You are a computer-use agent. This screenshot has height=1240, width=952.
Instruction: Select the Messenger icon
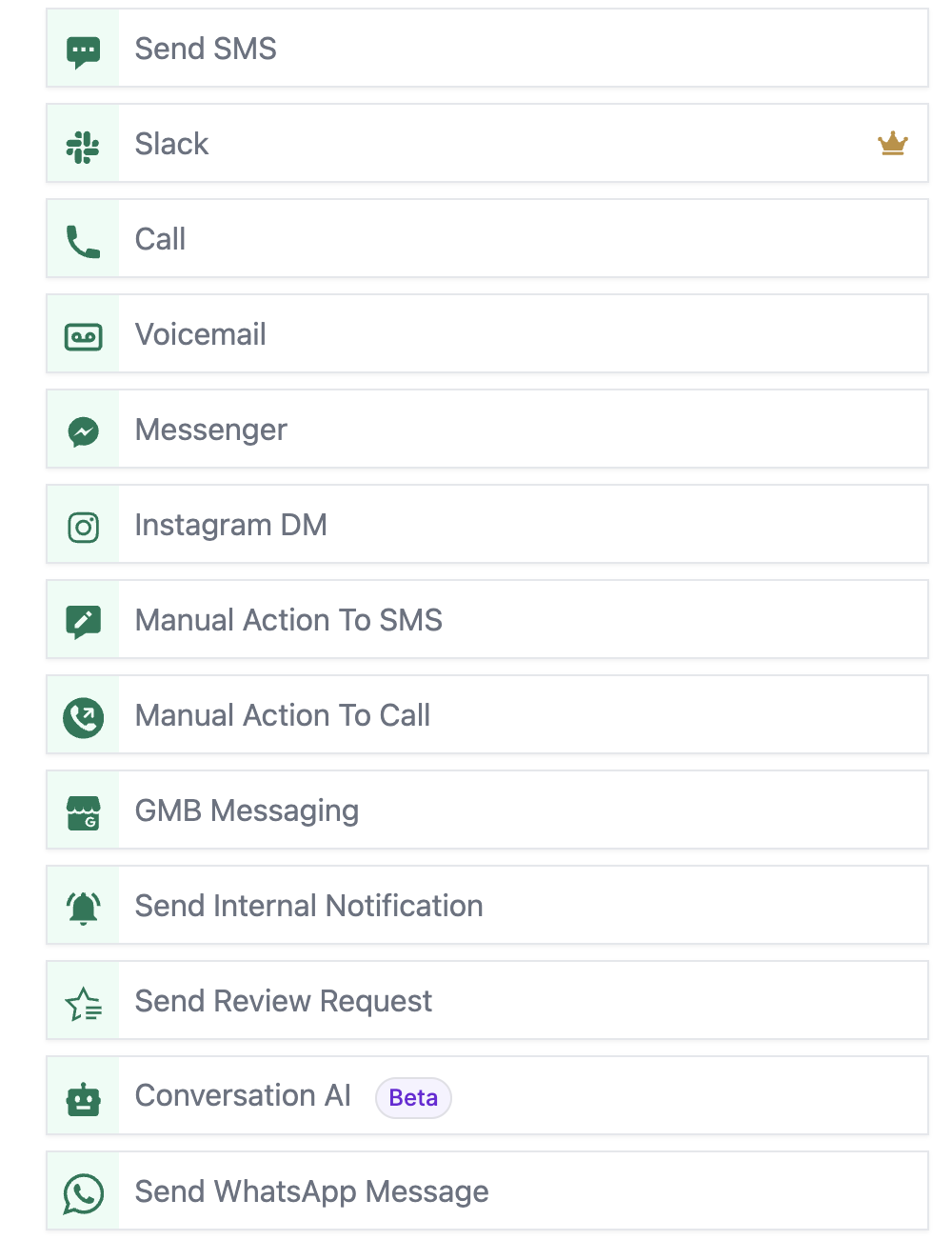click(x=83, y=430)
